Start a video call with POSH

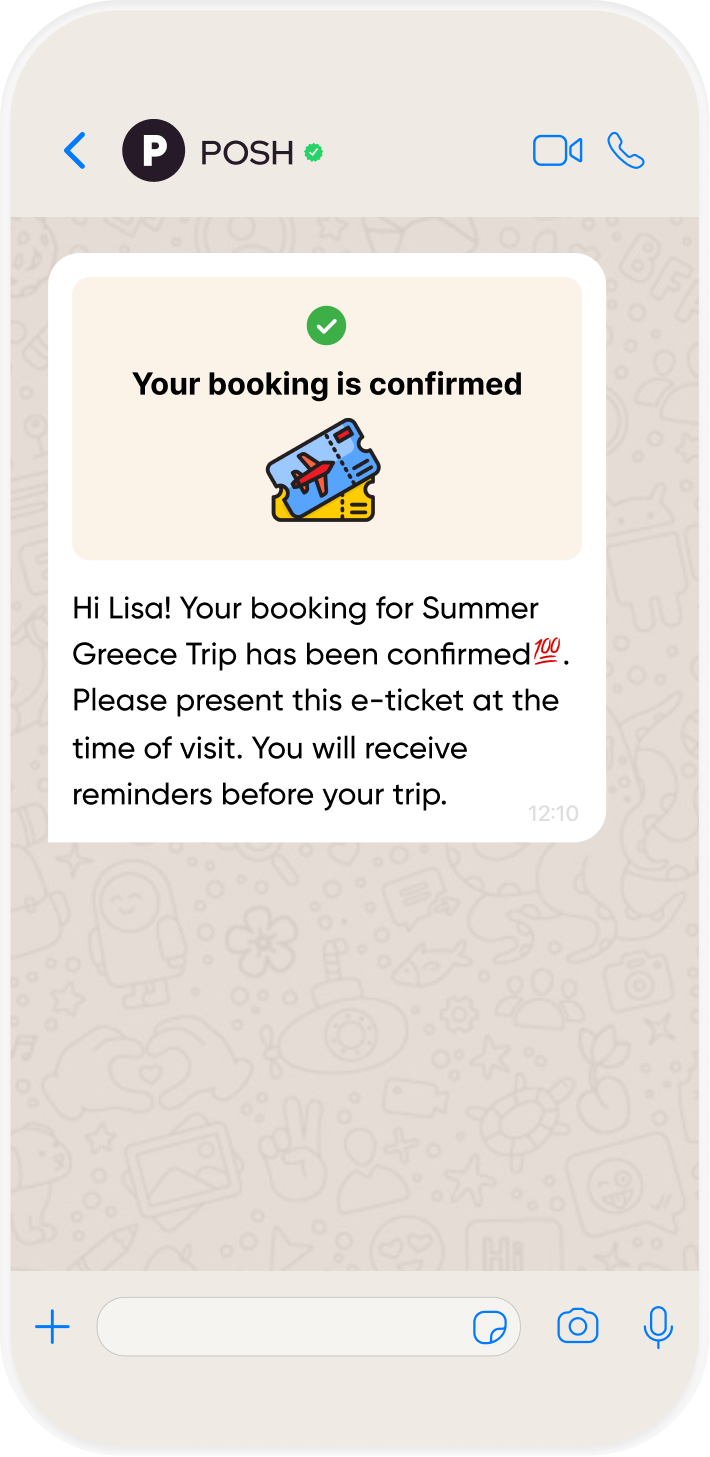tap(557, 151)
